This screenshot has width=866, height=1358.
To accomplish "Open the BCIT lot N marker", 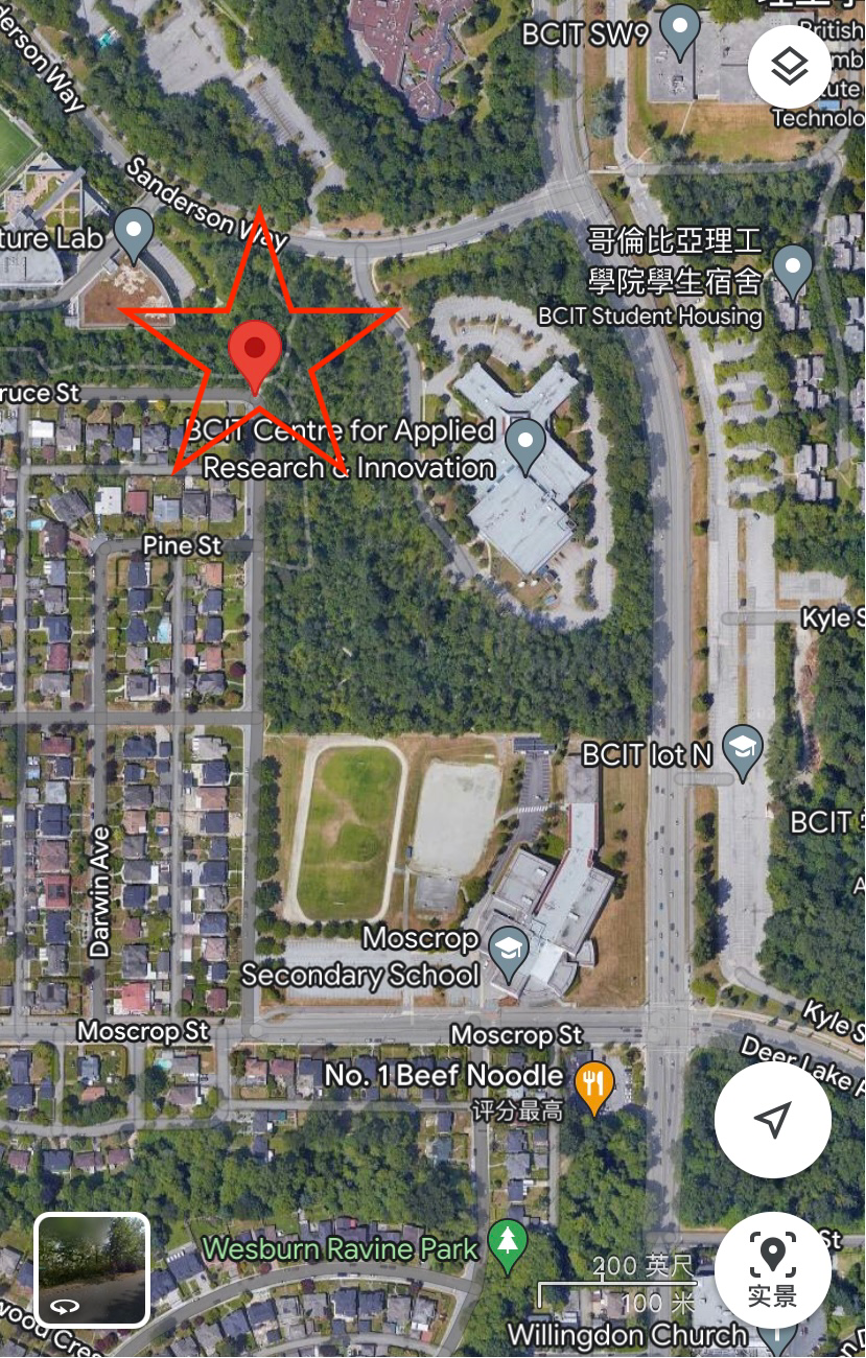I will 742,752.
